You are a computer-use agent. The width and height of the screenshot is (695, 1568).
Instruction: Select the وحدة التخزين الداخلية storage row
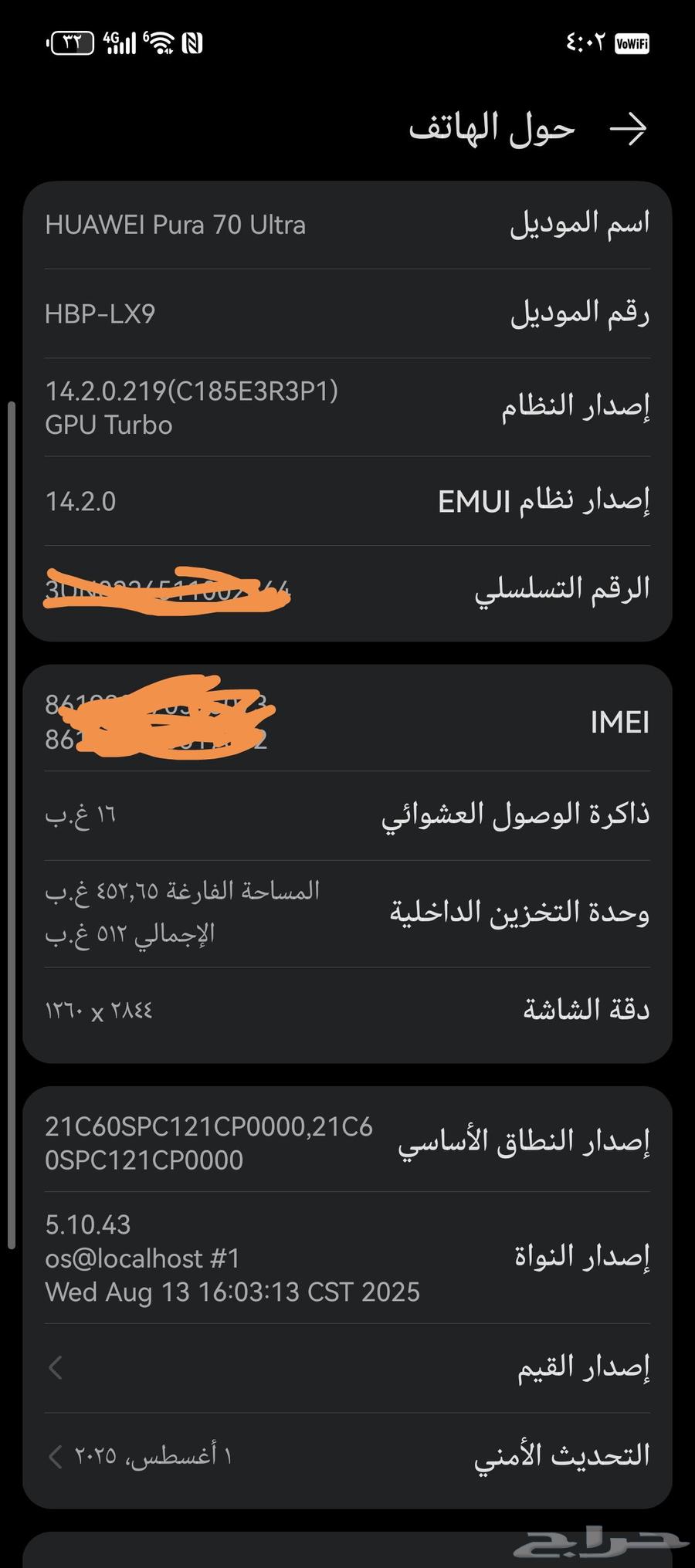[x=347, y=911]
